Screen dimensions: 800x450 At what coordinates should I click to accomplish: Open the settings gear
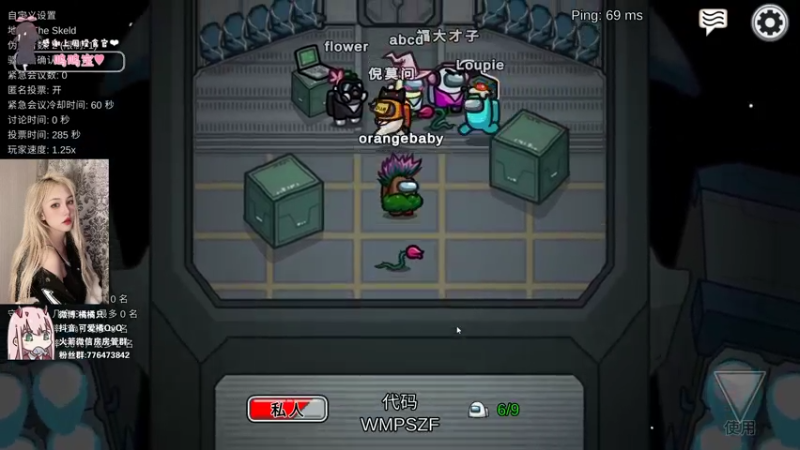769,22
